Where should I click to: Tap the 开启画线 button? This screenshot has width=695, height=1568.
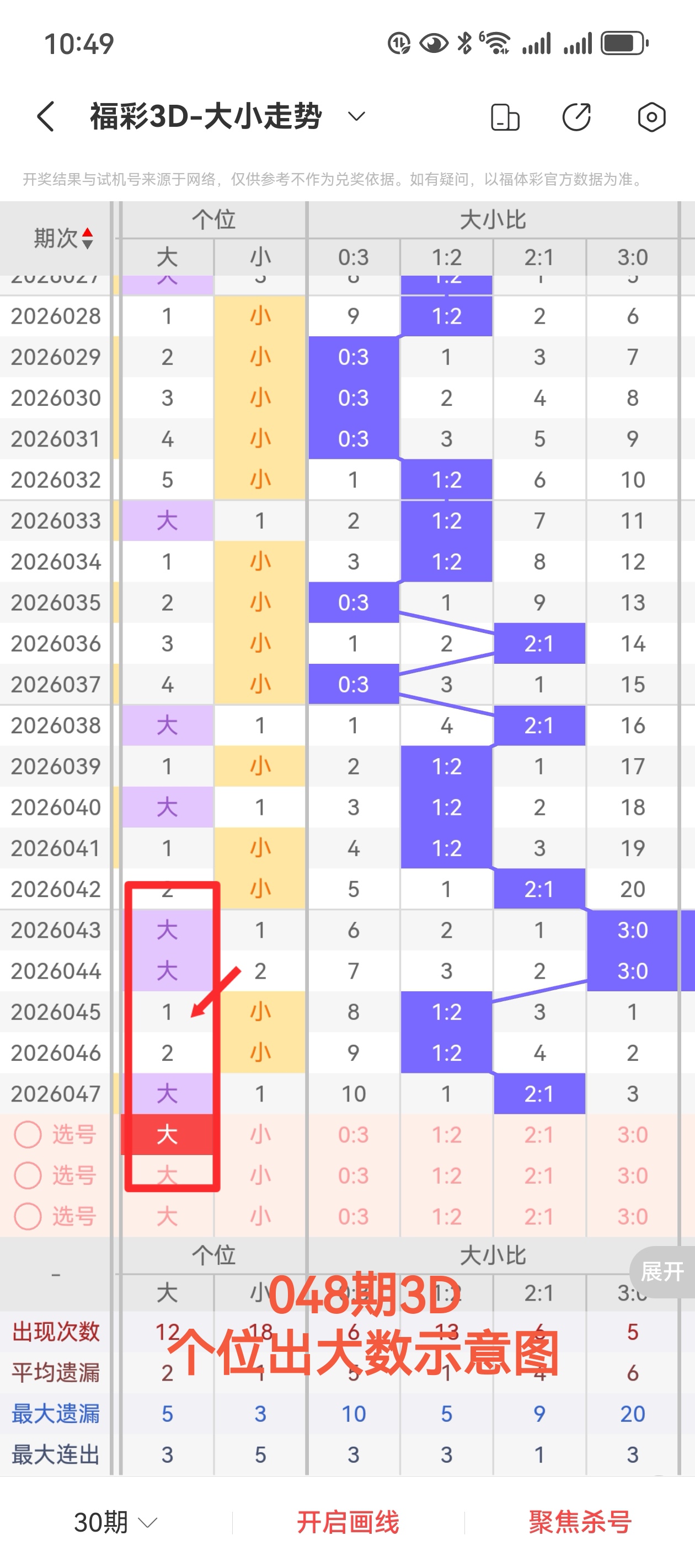coord(348,1522)
